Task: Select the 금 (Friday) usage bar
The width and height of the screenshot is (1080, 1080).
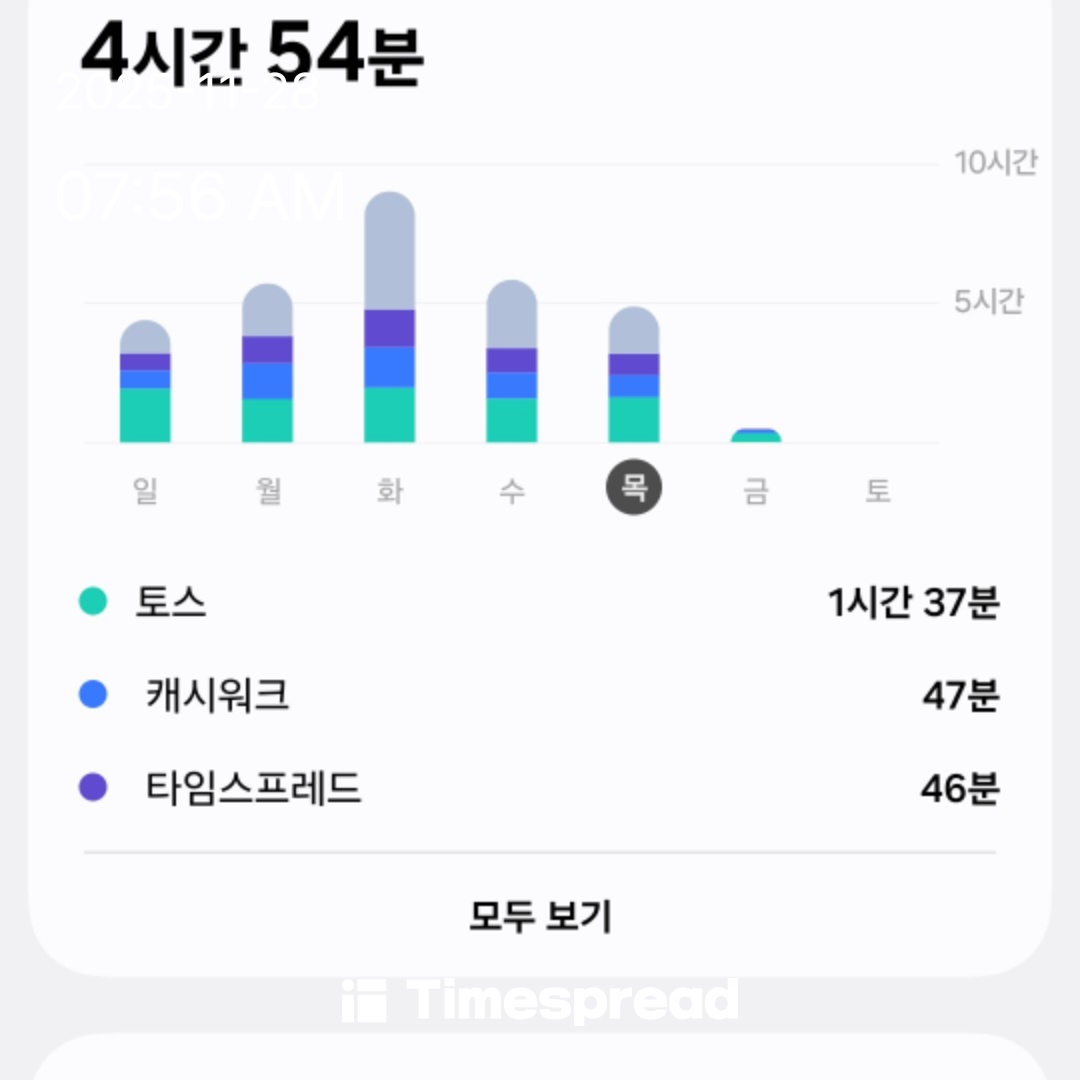Action: tap(755, 436)
